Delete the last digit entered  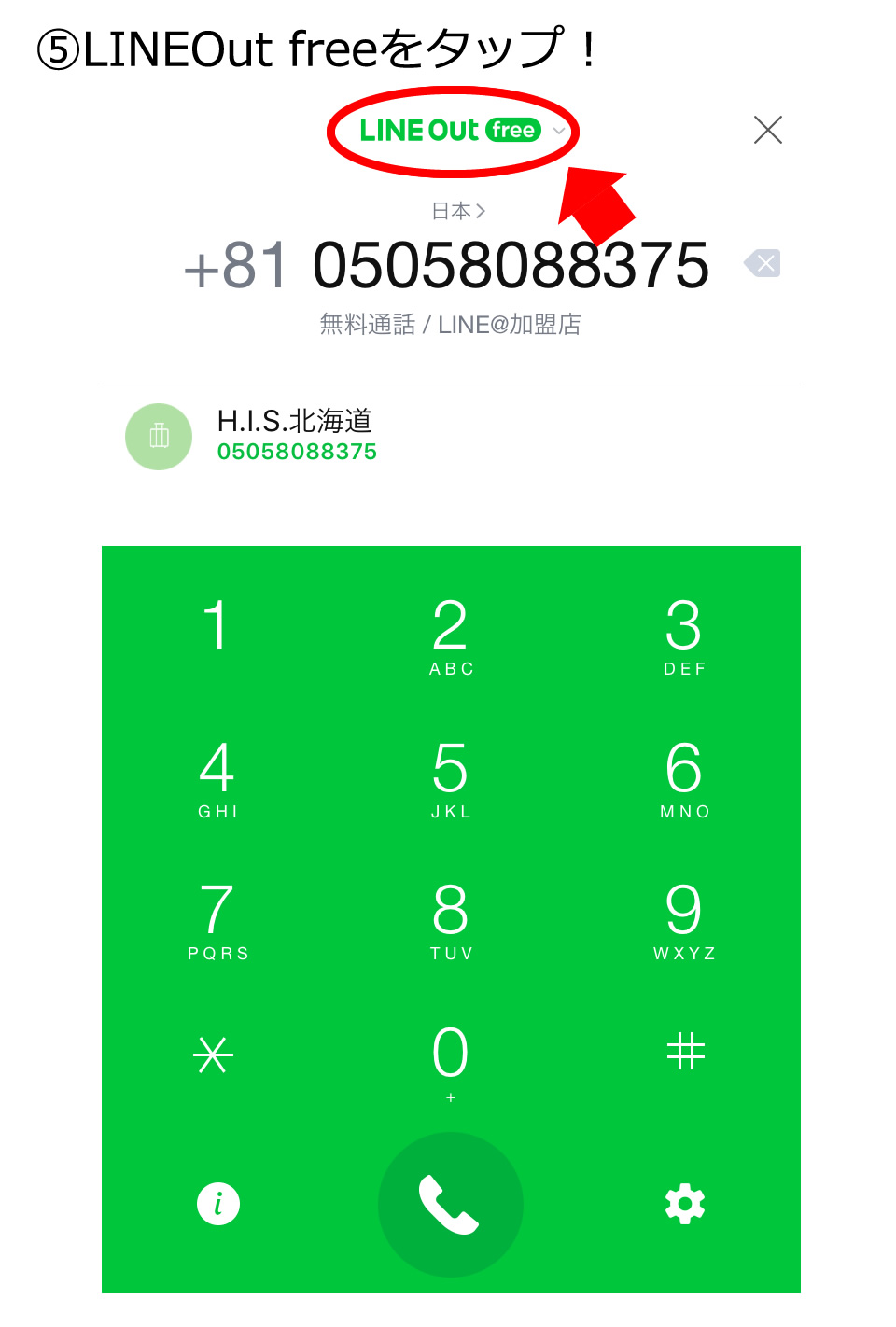(x=763, y=264)
